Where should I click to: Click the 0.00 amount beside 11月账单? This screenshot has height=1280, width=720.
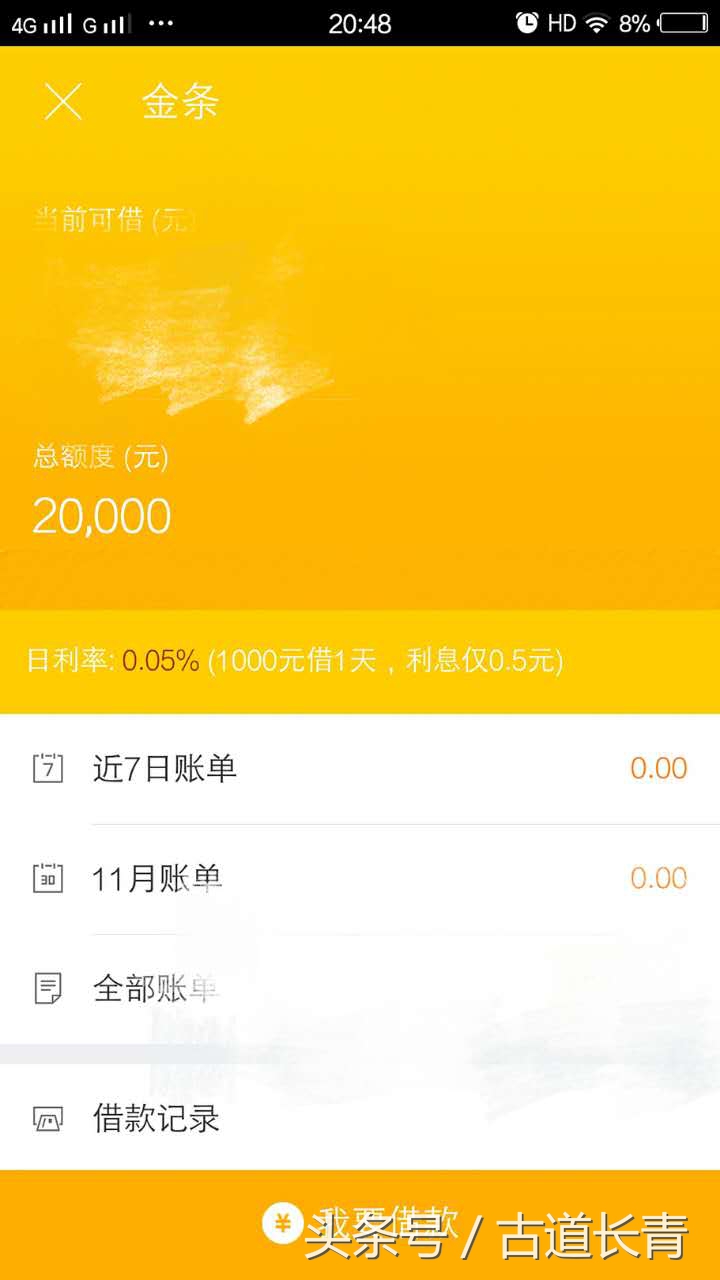click(x=658, y=880)
